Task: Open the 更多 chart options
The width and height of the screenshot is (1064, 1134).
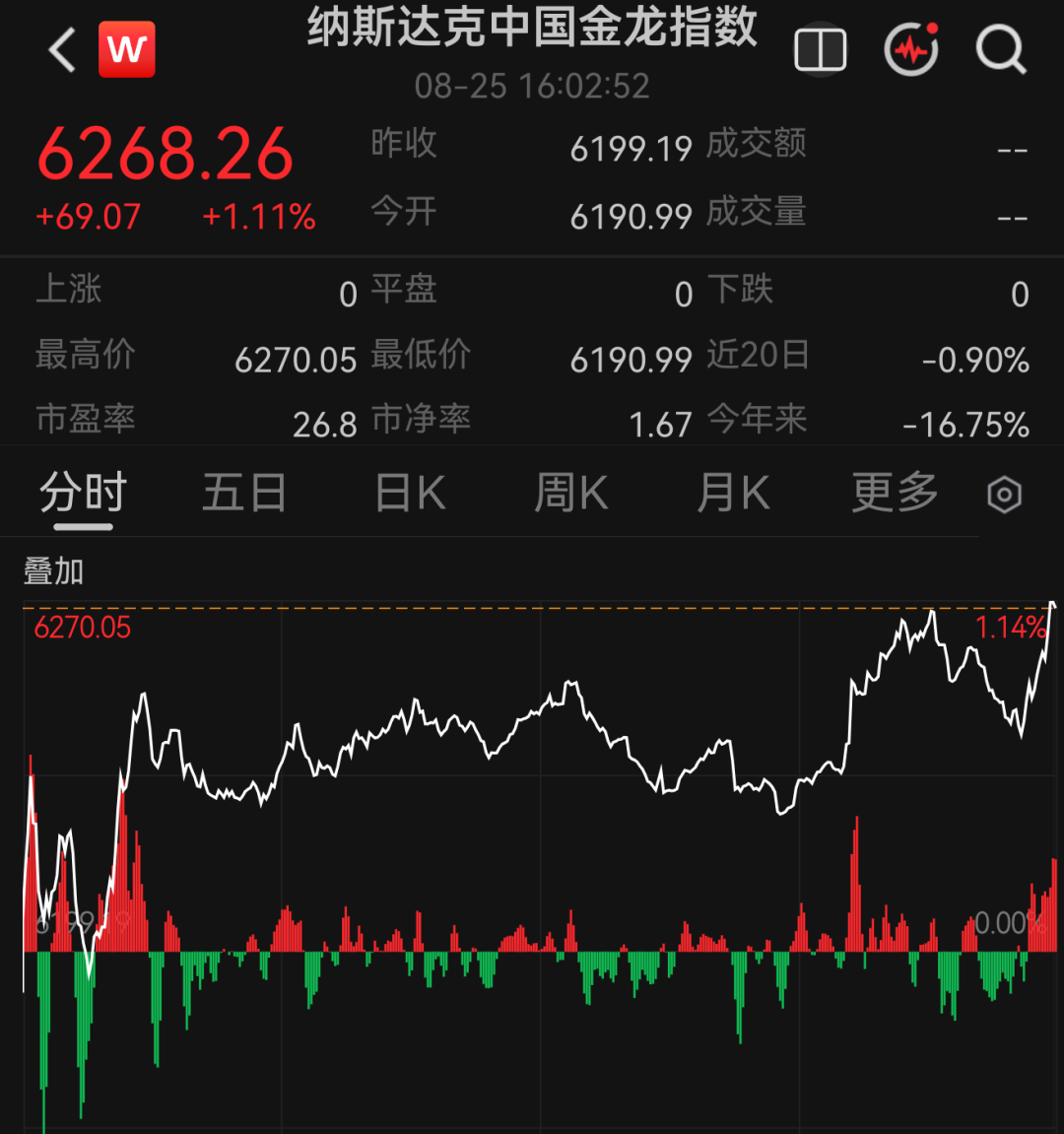Action: 895,494
